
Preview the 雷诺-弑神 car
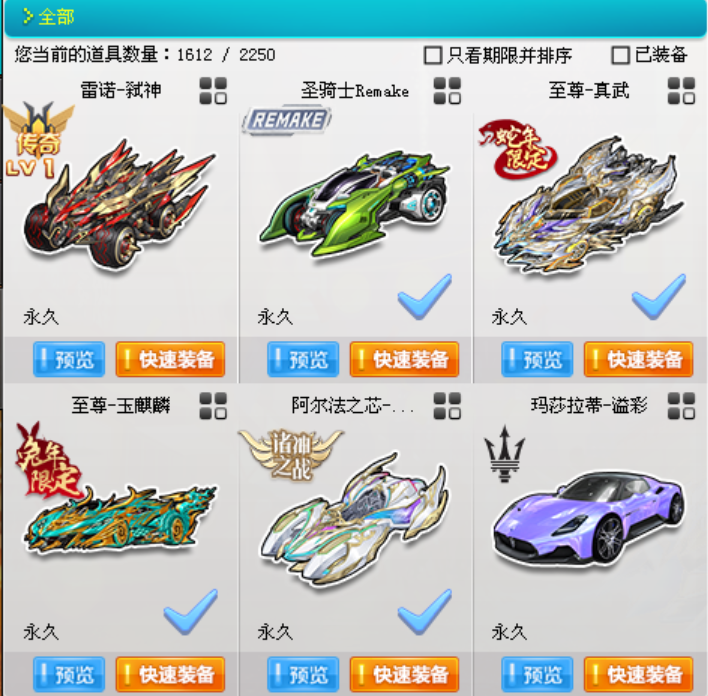tap(69, 360)
